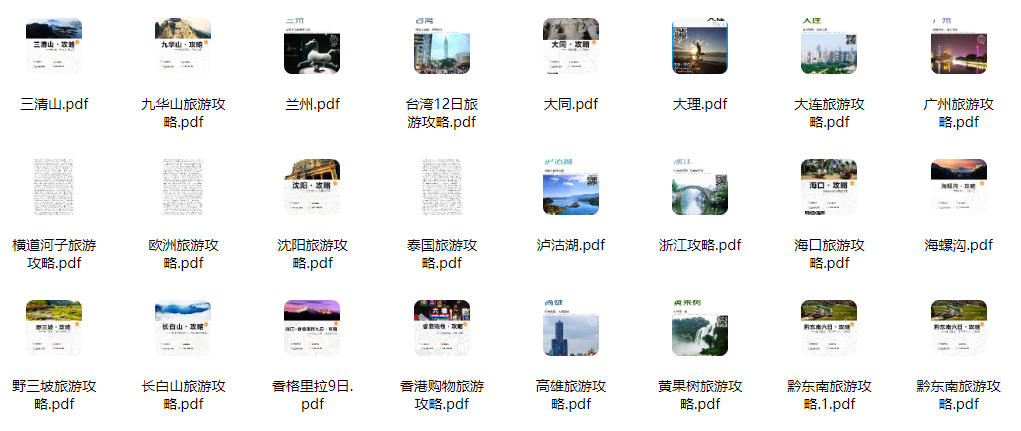Open 黄果树旅游攻略.pdf

pos(700,328)
